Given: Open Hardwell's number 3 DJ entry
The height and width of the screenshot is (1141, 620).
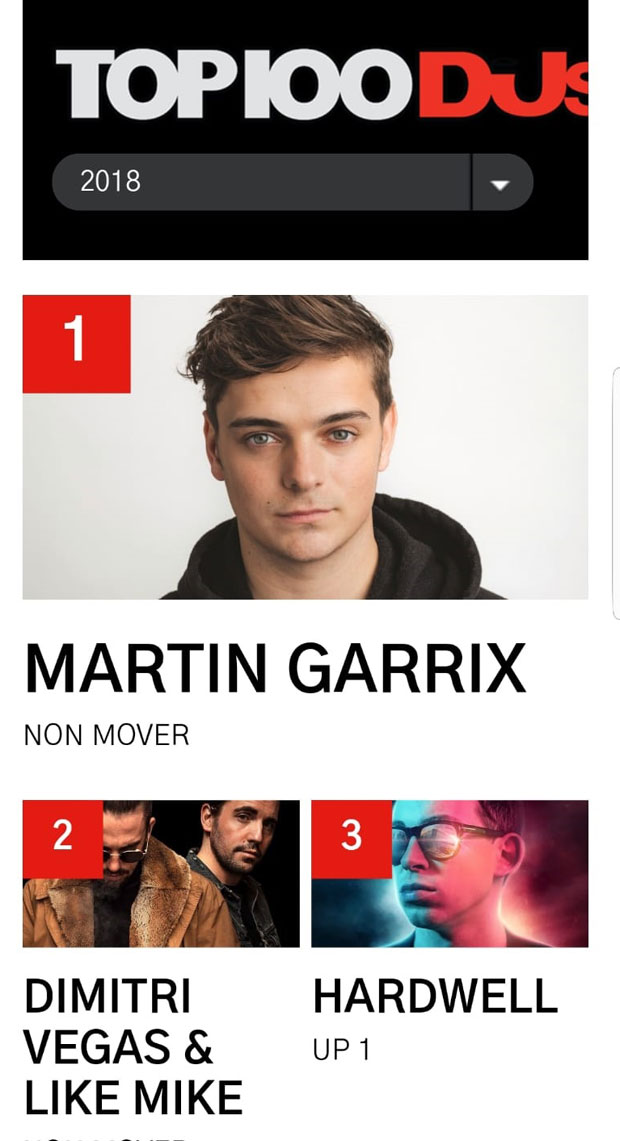Looking at the screenshot, I should (449, 874).
